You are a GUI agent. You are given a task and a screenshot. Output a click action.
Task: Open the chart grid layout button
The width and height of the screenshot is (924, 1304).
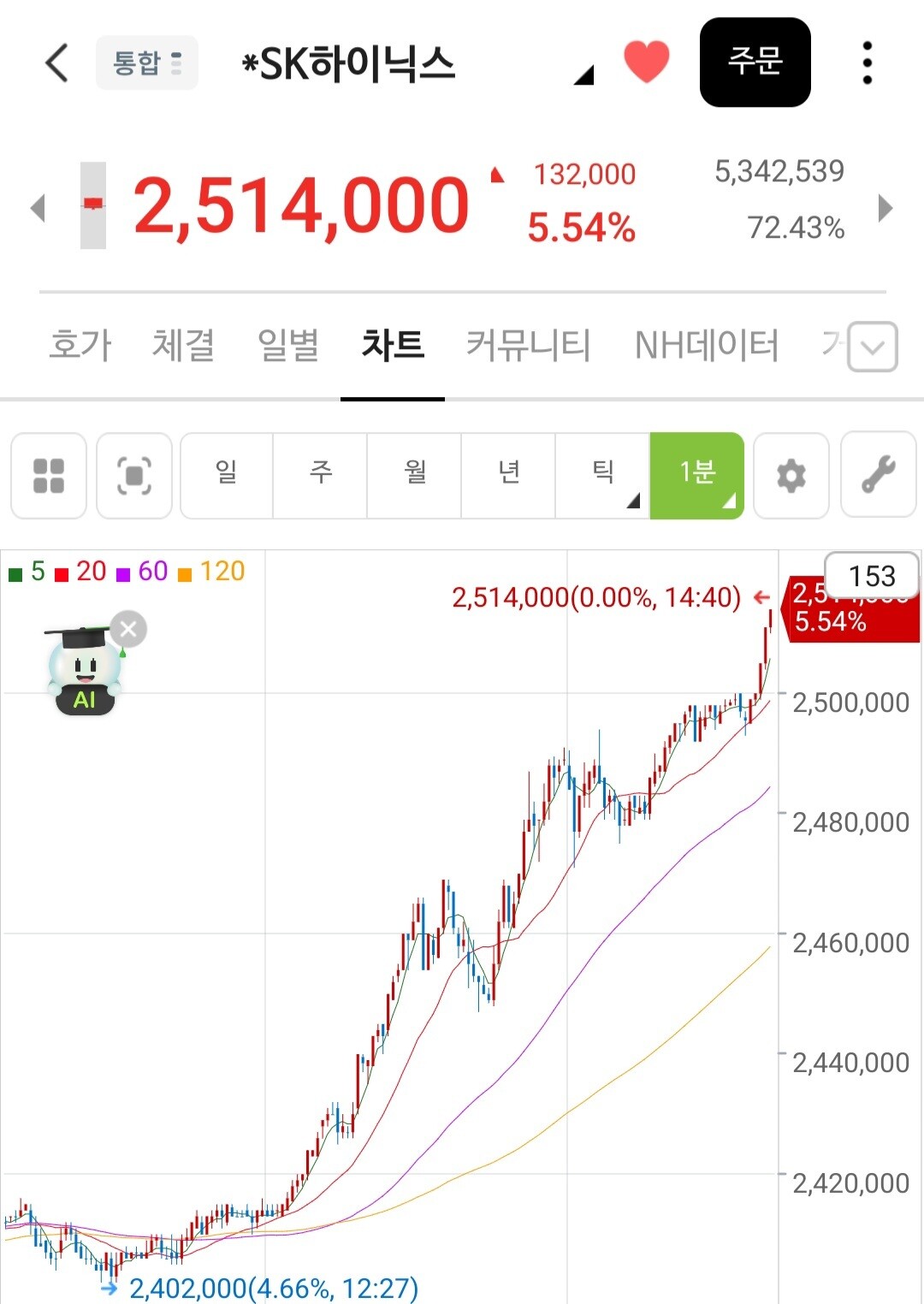click(x=49, y=476)
